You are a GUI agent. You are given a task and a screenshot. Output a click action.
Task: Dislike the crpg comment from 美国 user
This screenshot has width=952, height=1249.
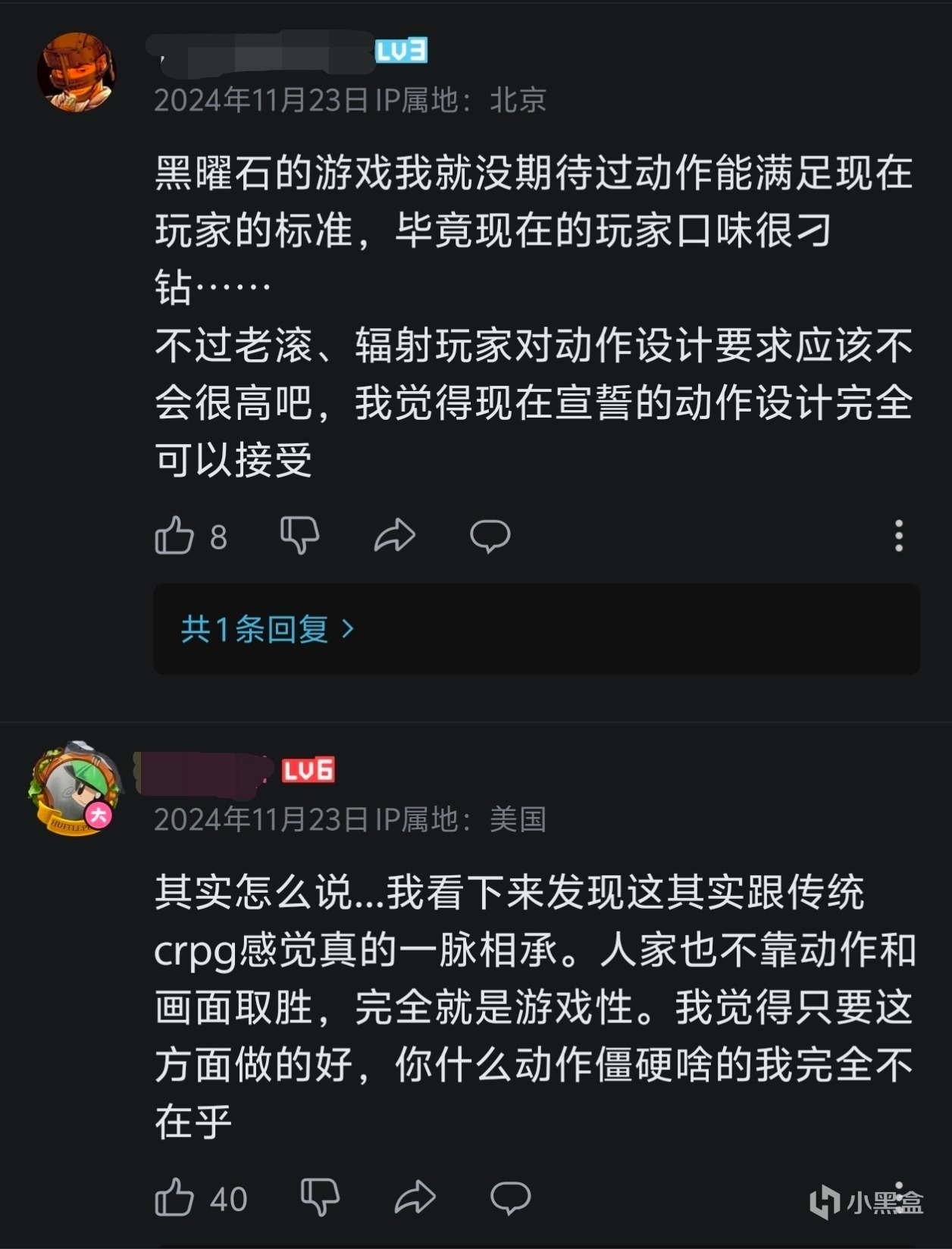coord(320,1198)
